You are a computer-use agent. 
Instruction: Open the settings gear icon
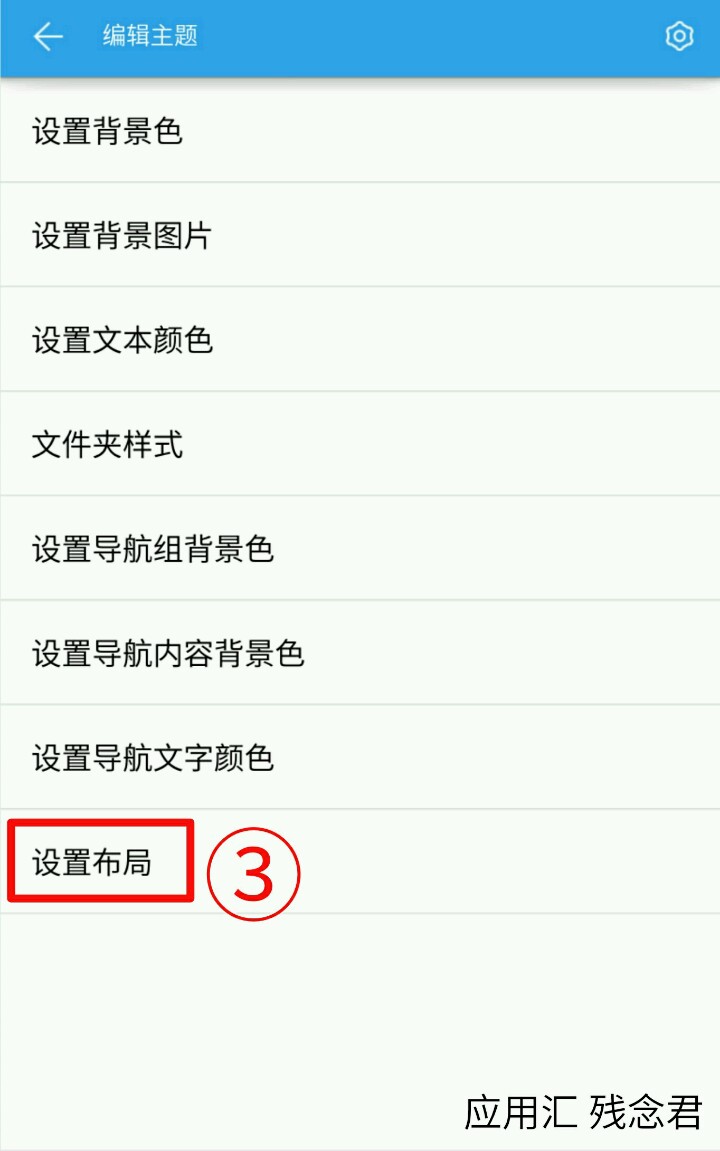[x=679, y=37]
